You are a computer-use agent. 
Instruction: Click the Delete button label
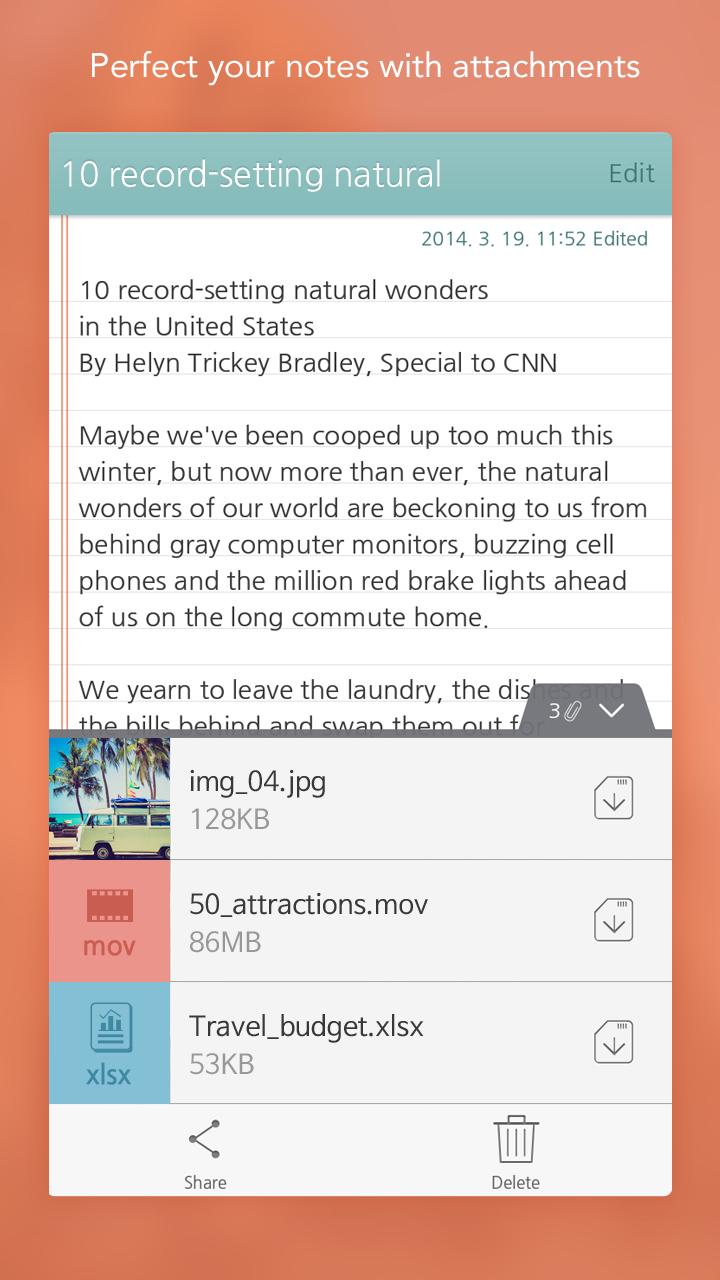[515, 1182]
